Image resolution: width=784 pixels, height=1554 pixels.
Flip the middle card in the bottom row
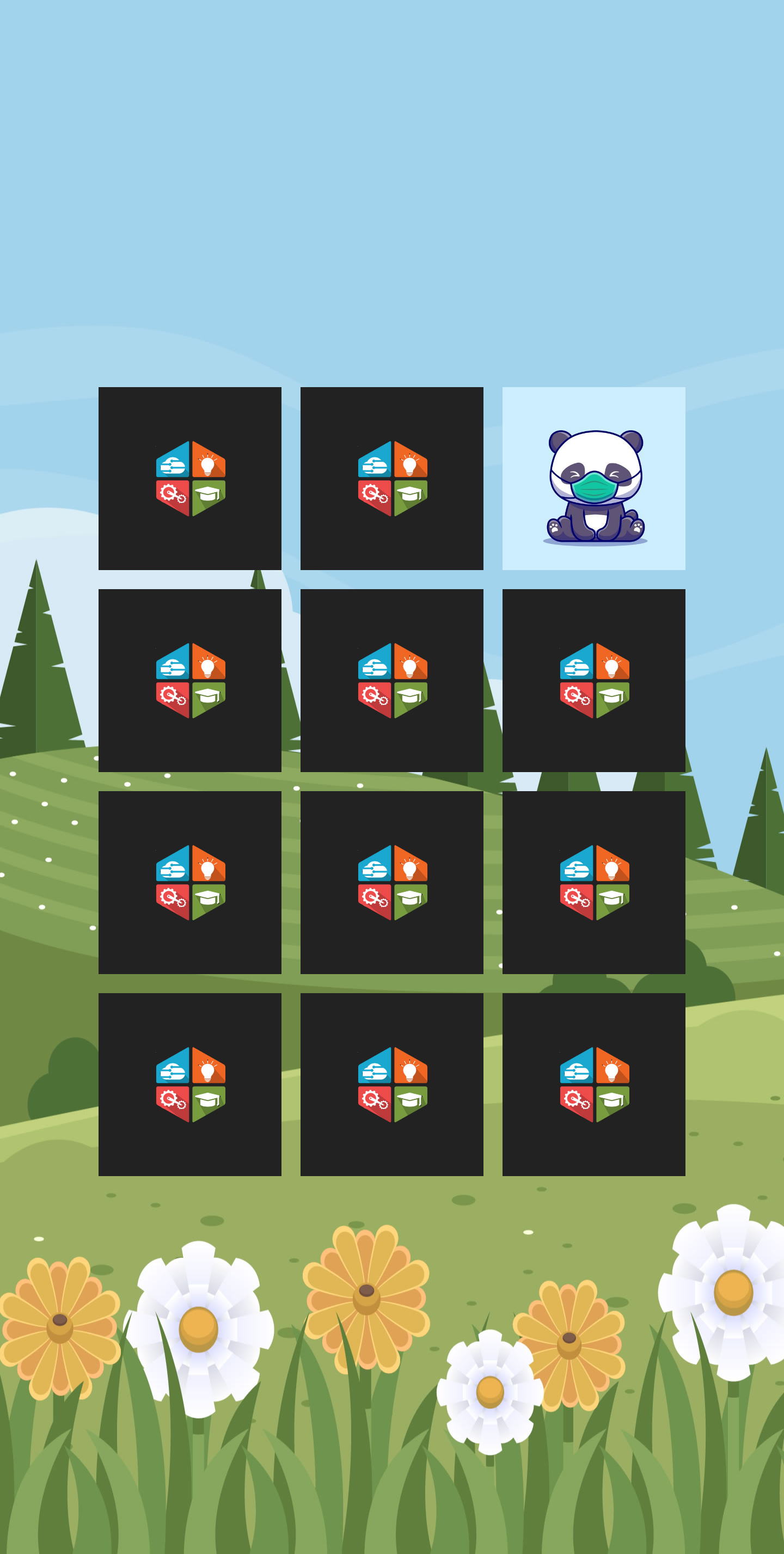[x=392, y=1085]
